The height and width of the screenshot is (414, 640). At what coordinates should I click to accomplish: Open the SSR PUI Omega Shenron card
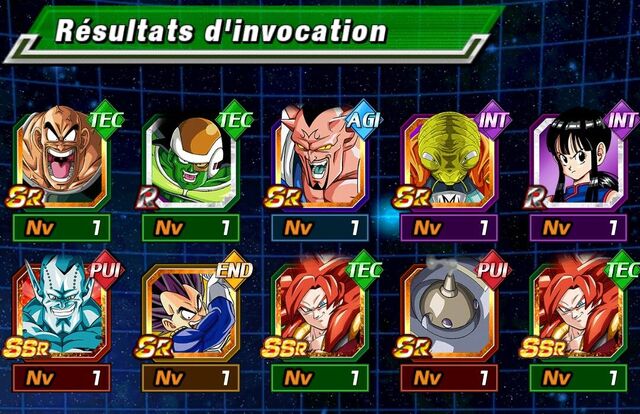click(x=60, y=311)
